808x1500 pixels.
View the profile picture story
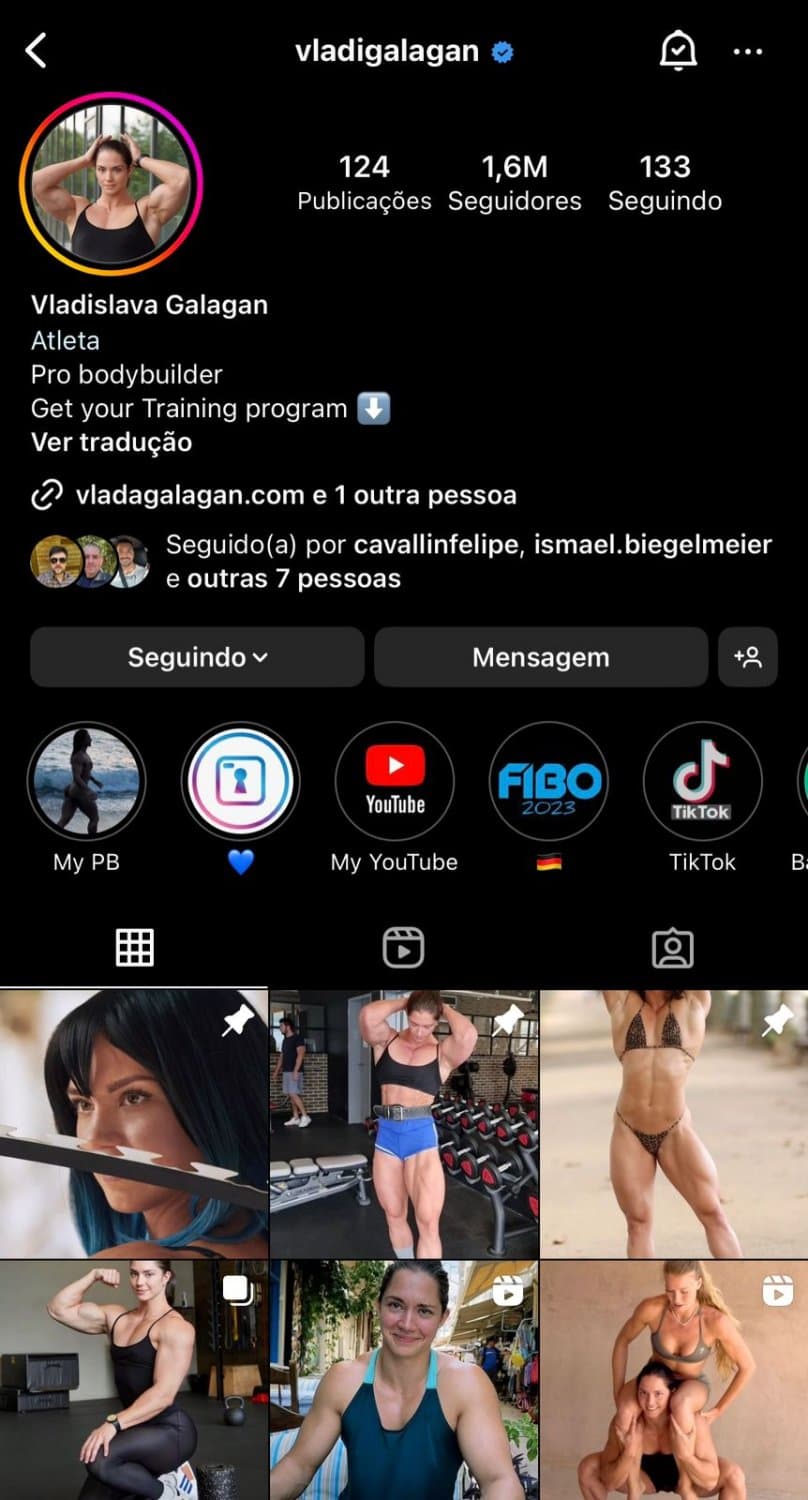click(x=111, y=184)
